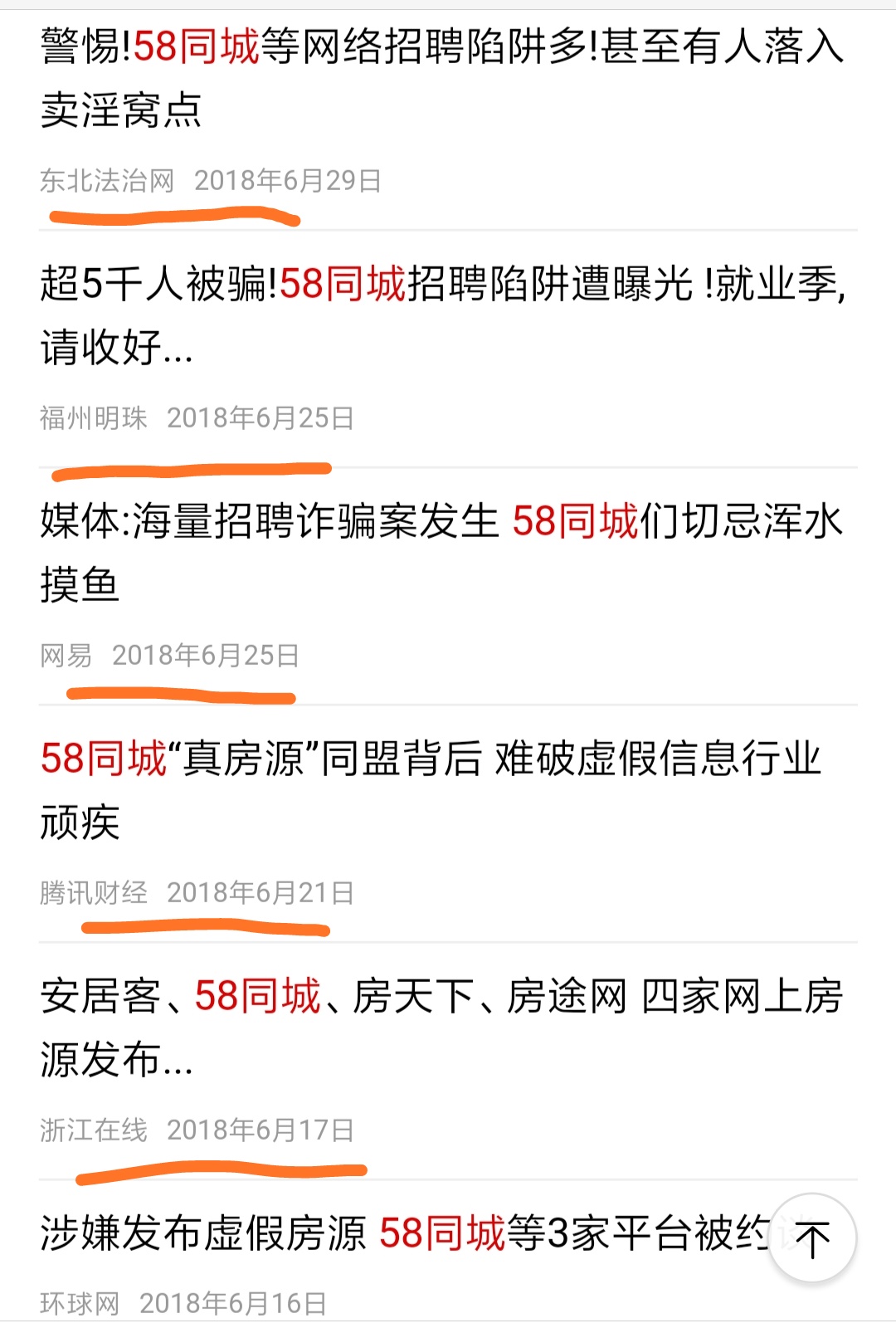This screenshot has width=896, height=1328.
Task: Select the date 2018年6月17日
Action: point(260,1127)
